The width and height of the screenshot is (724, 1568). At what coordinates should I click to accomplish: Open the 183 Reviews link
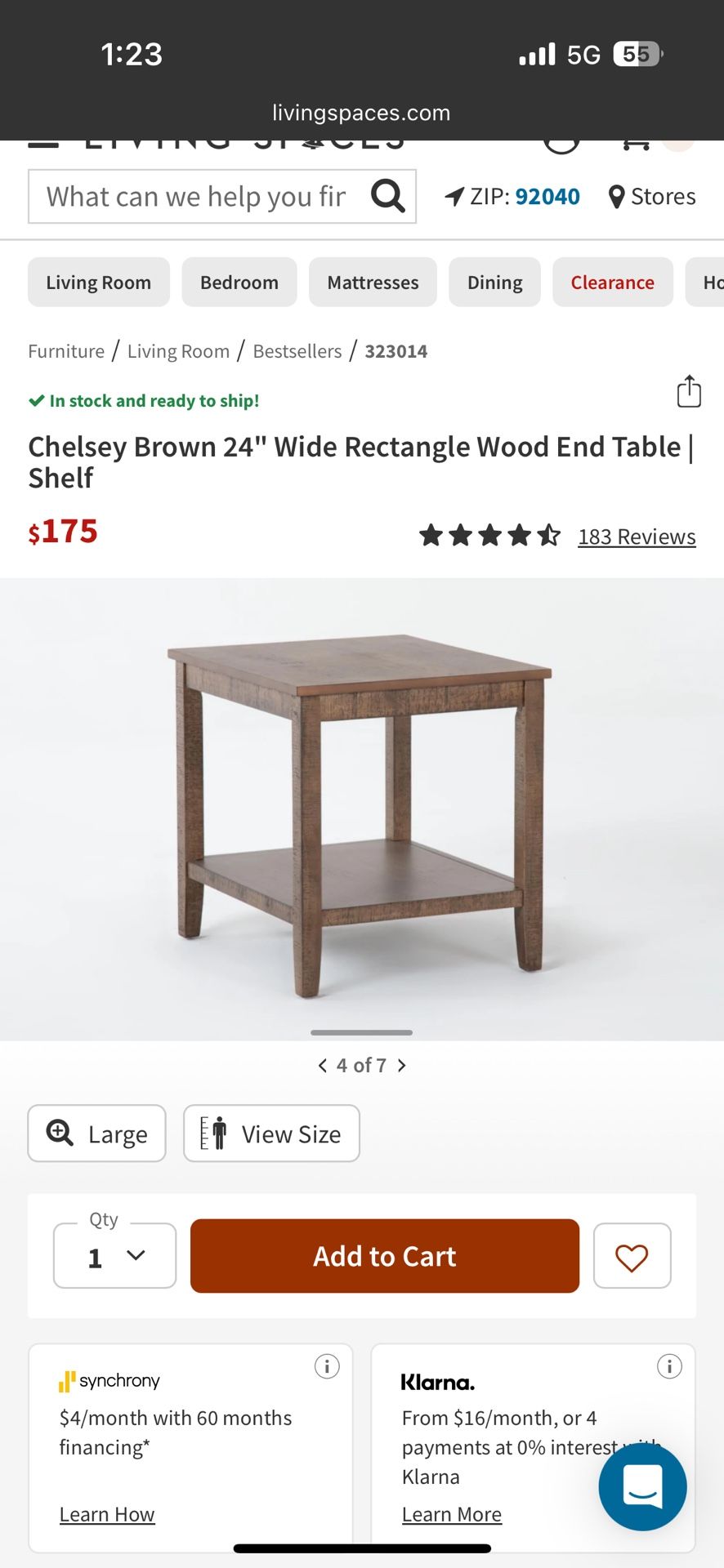click(x=637, y=536)
